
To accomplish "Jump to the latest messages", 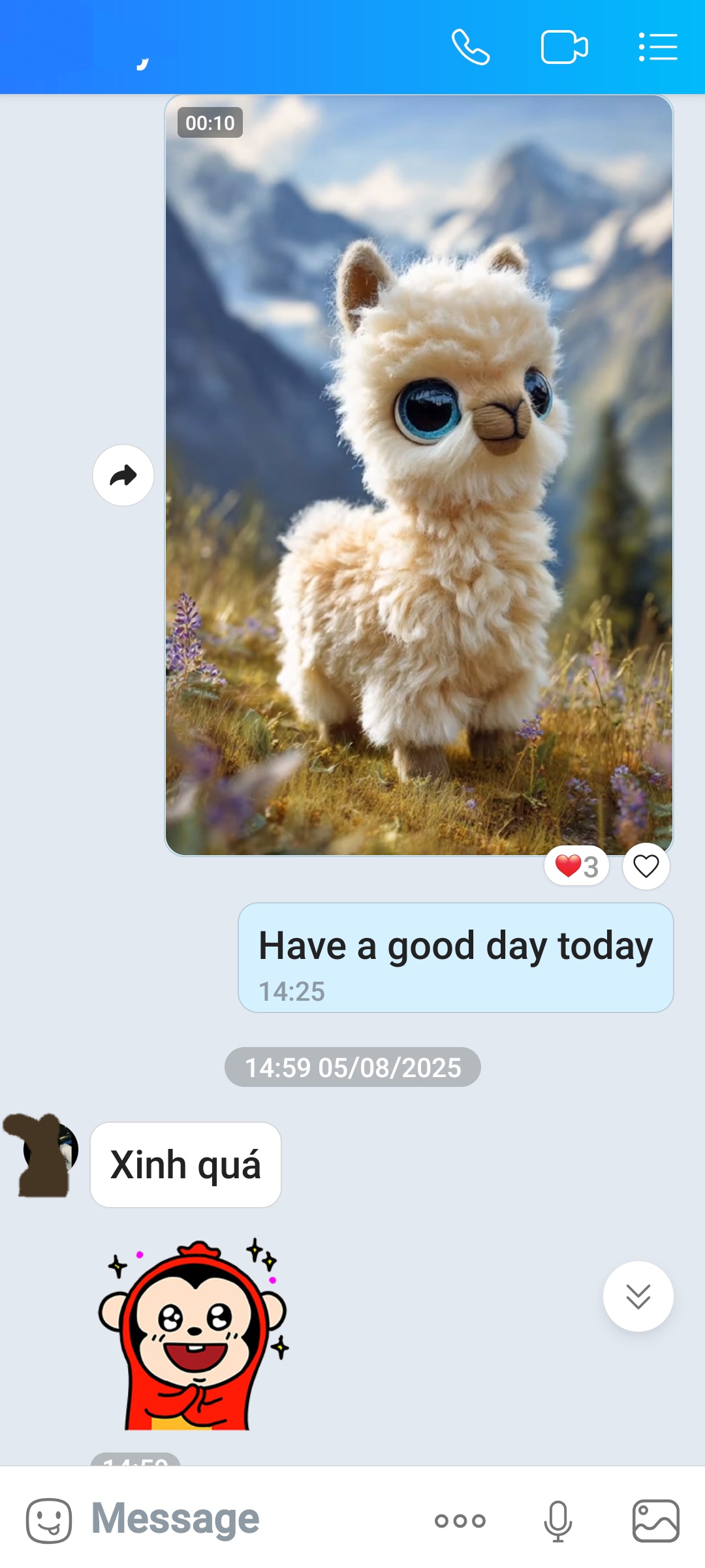I will (638, 1296).
